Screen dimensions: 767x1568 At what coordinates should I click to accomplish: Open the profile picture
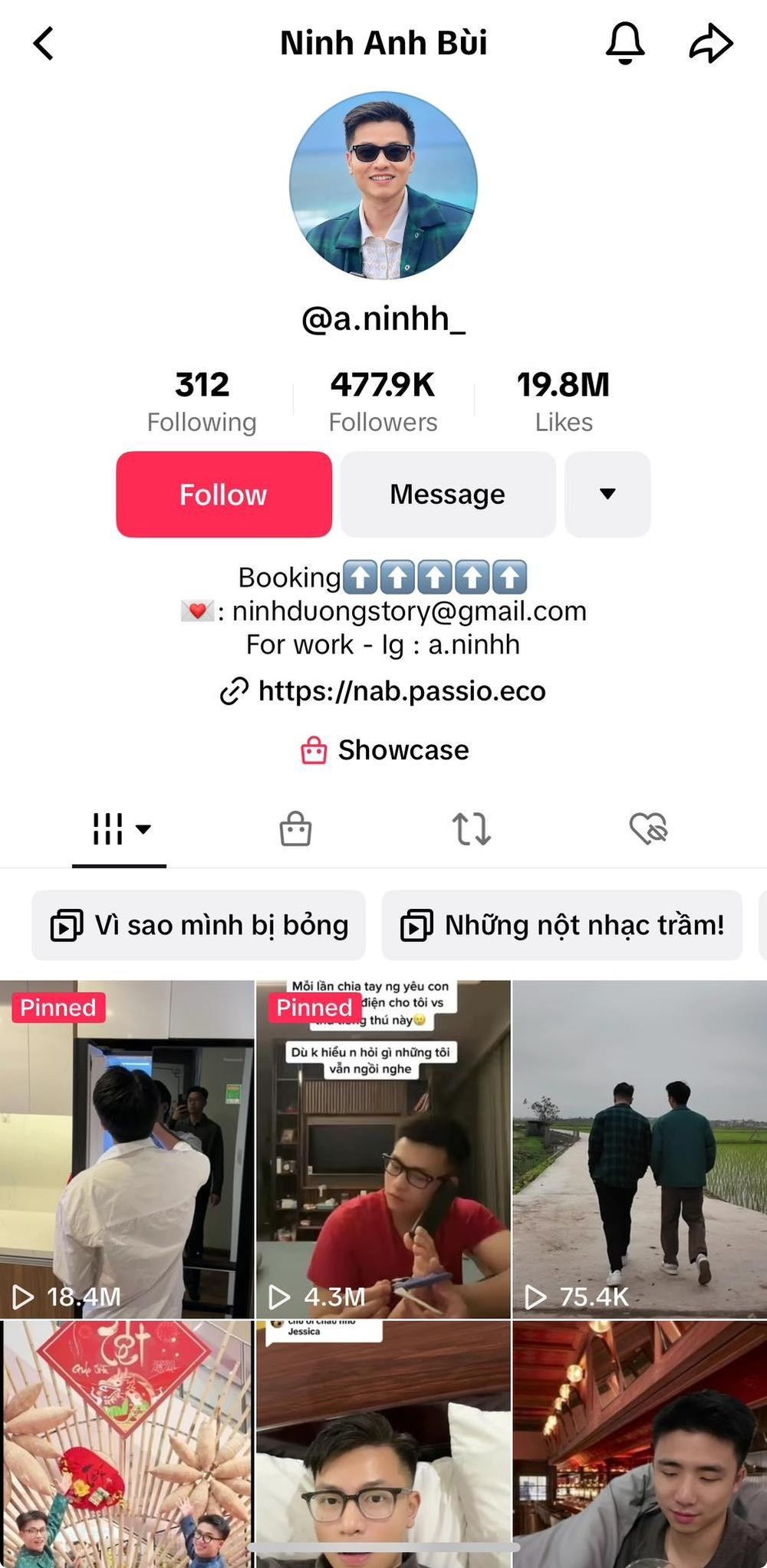[383, 185]
